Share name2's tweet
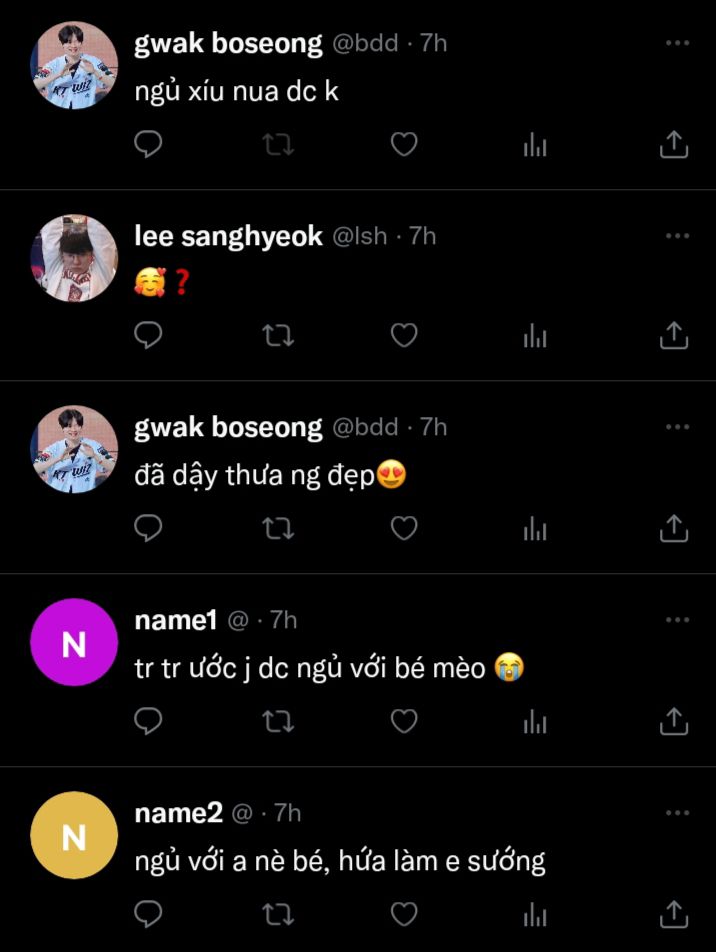 coord(674,913)
